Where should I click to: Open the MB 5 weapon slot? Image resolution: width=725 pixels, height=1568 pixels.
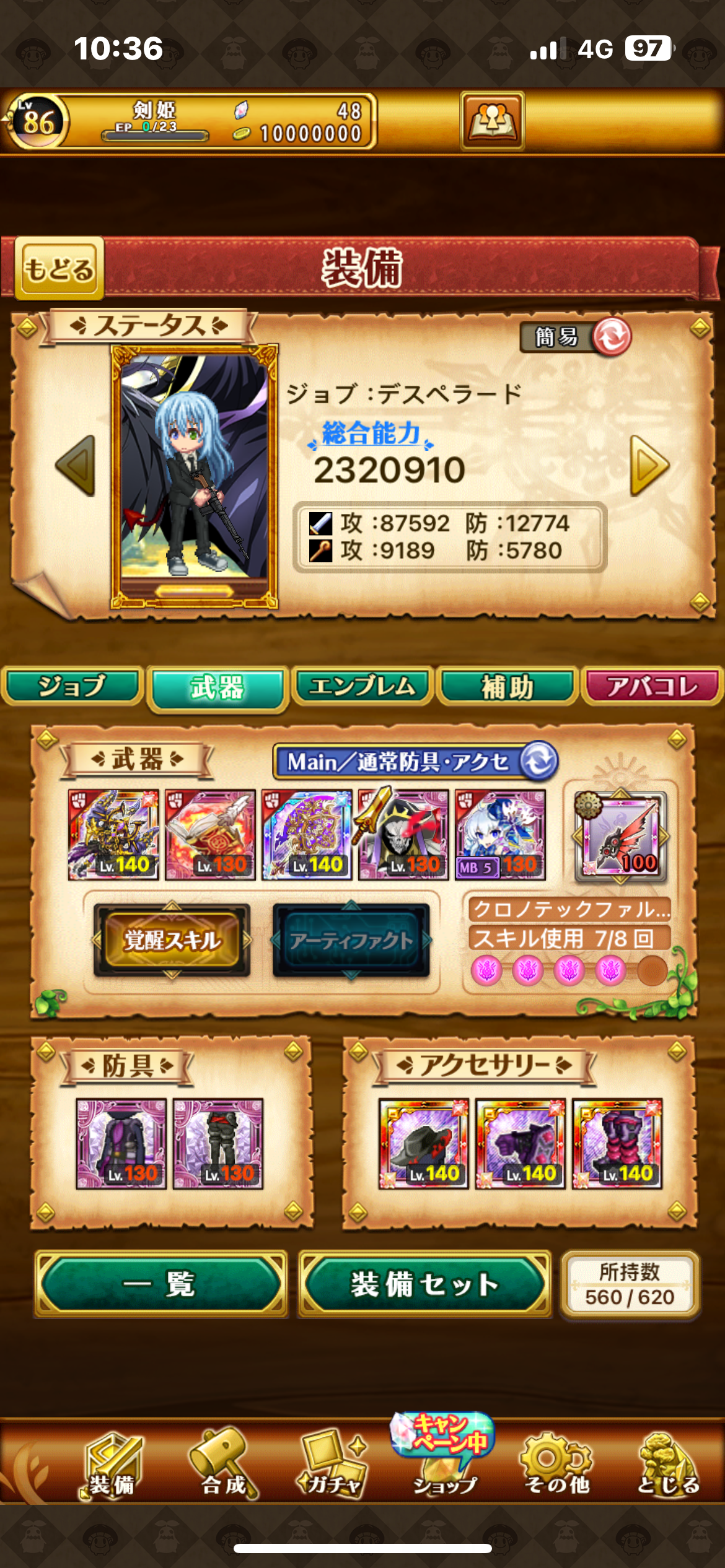(500, 834)
